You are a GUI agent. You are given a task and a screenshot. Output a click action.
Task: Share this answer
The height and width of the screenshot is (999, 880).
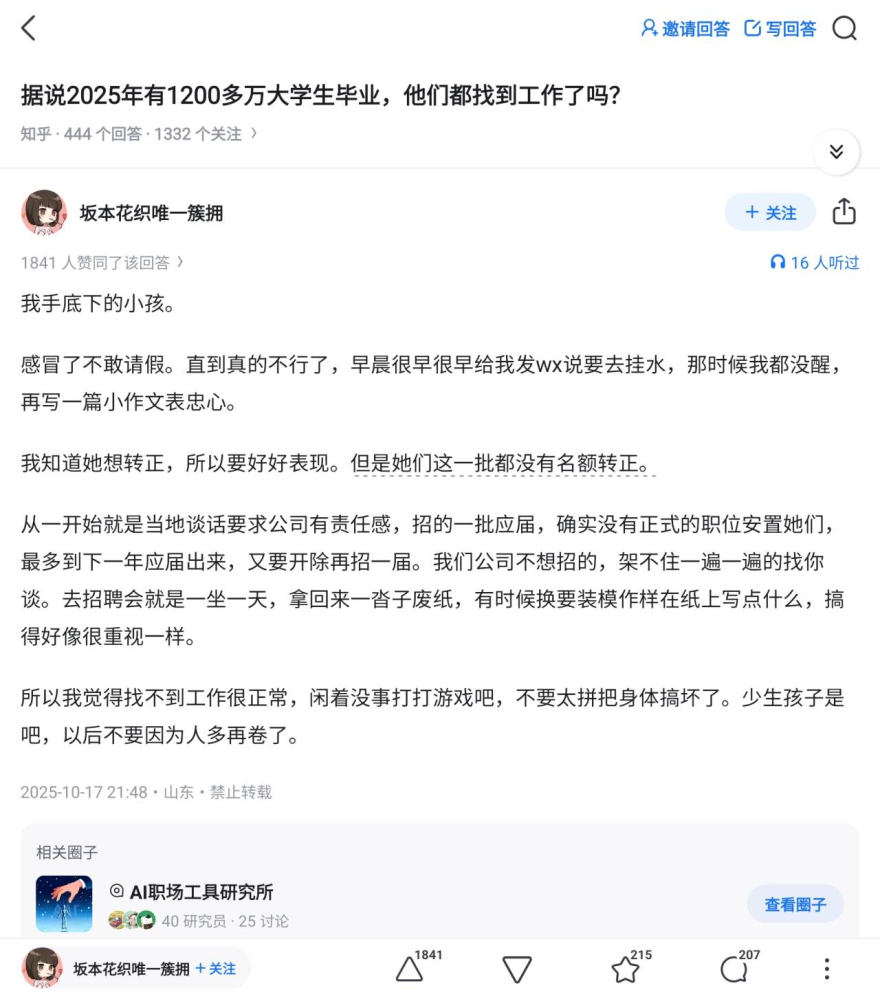[x=844, y=212]
